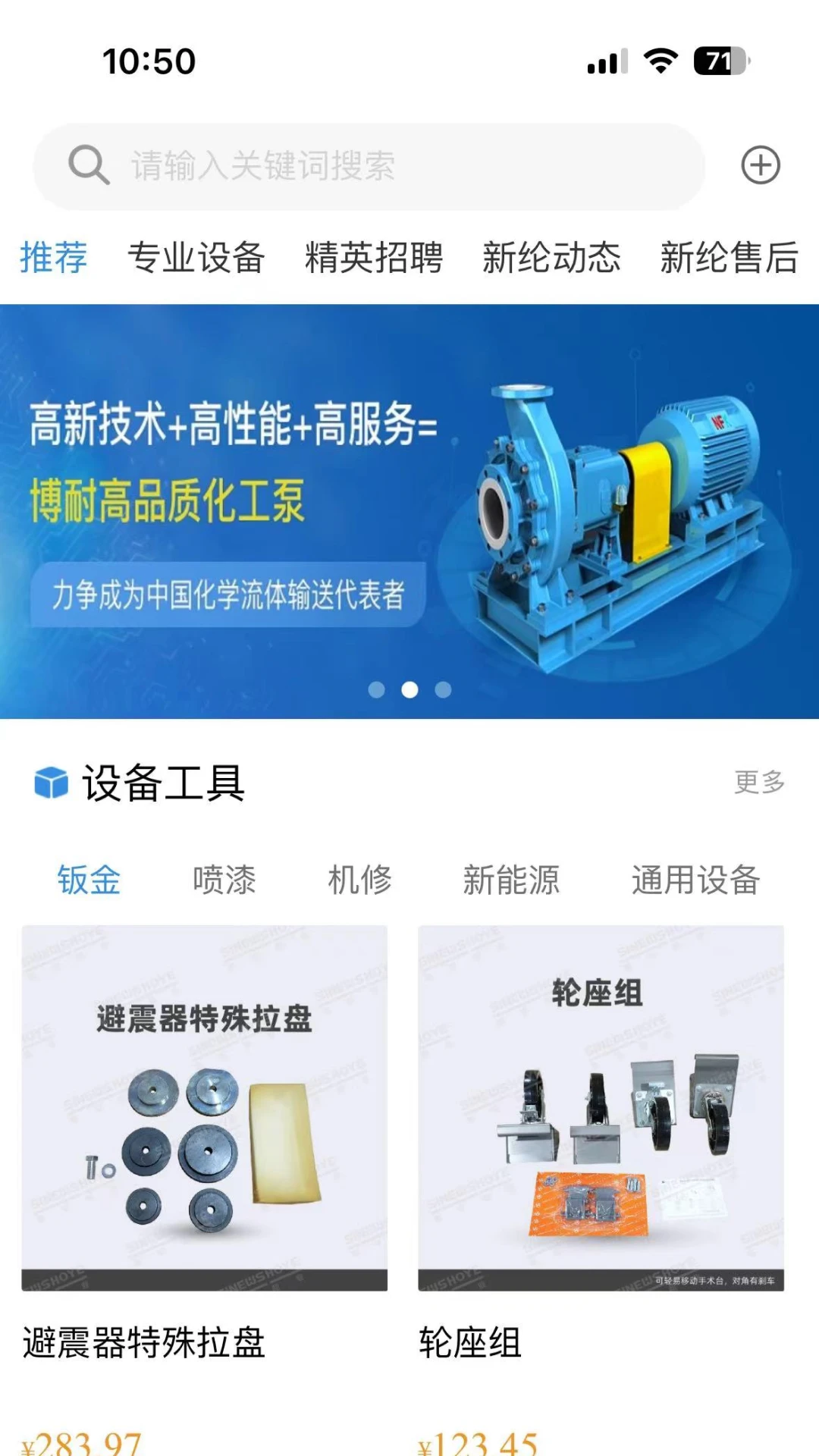Tap the second carousel dot indicator
The image size is (819, 1456).
pos(409,689)
